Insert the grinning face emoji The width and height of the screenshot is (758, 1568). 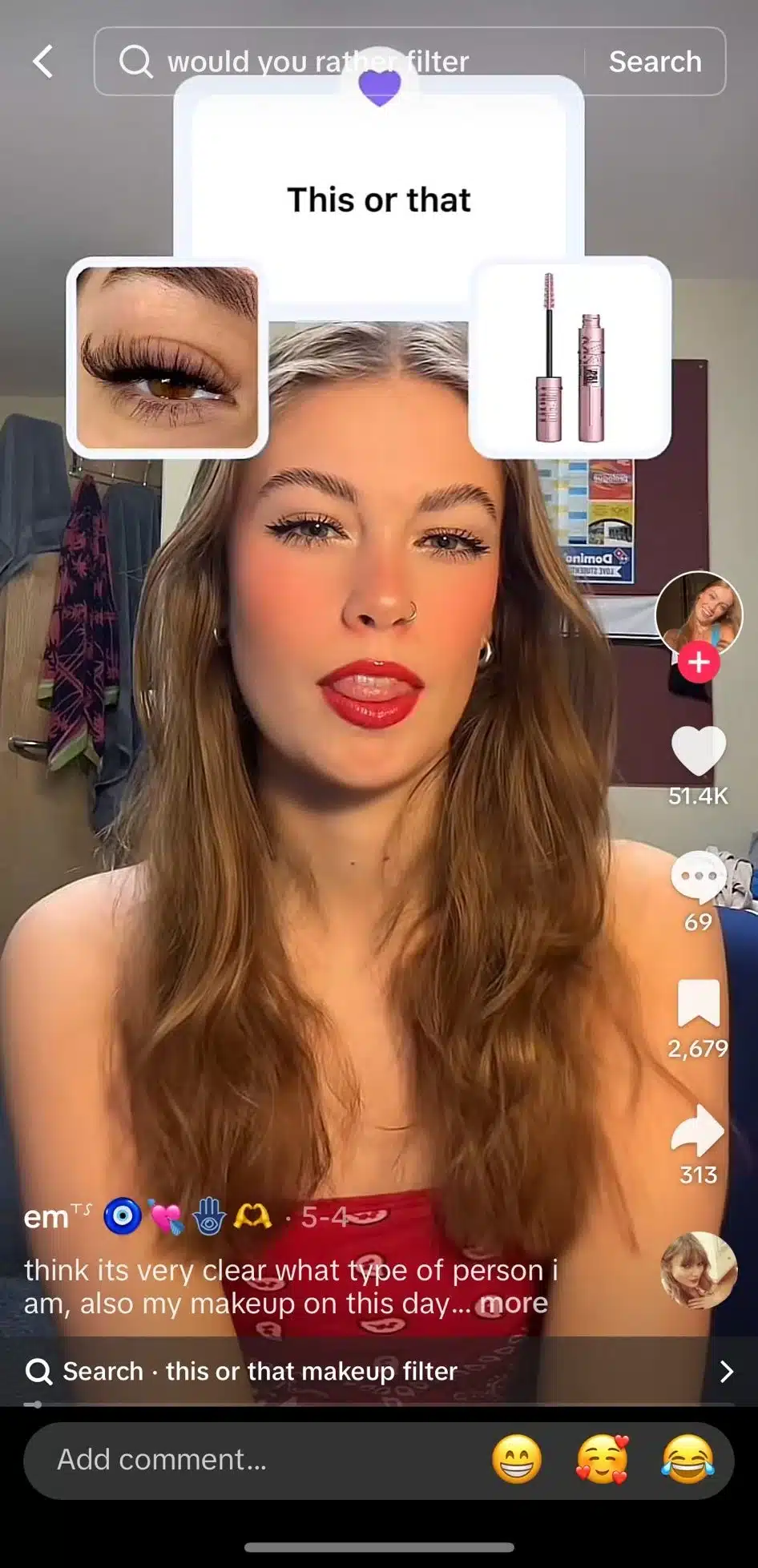[517, 1459]
